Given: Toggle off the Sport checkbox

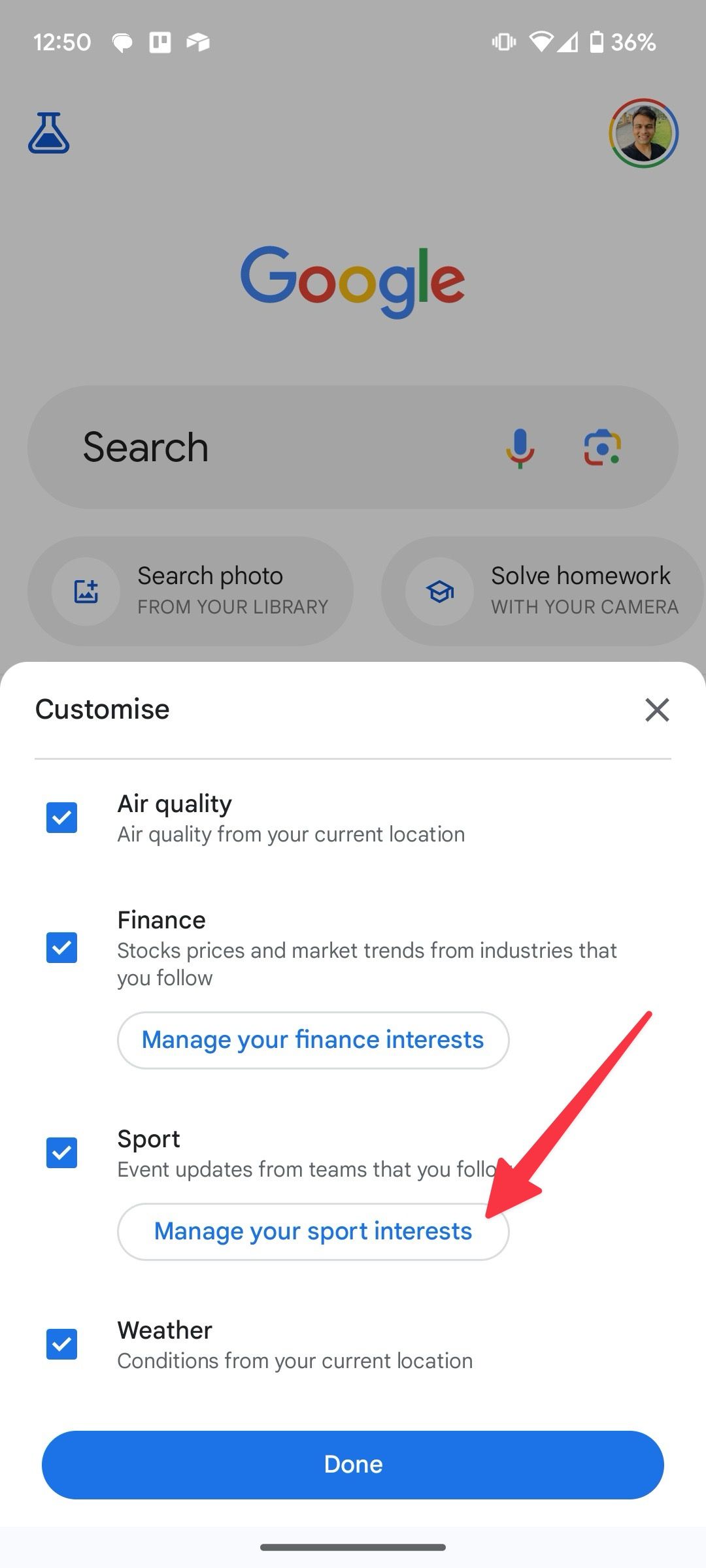Looking at the screenshot, I should click(x=62, y=1152).
